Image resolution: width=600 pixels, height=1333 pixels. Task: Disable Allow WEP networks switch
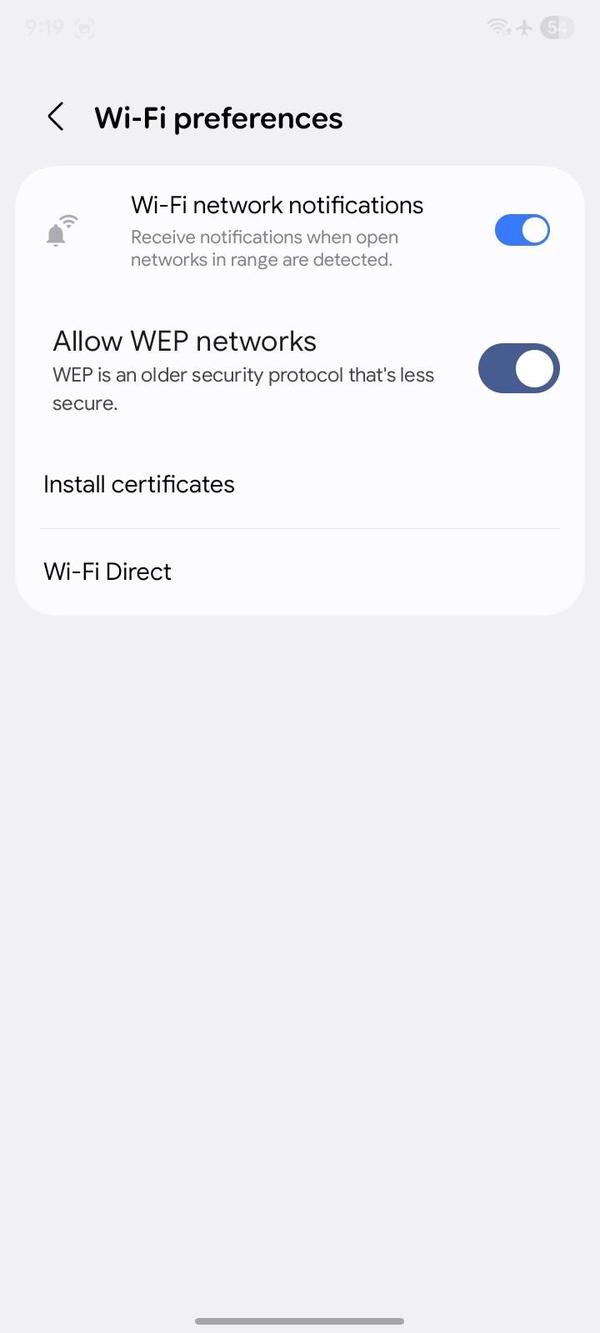click(x=518, y=369)
